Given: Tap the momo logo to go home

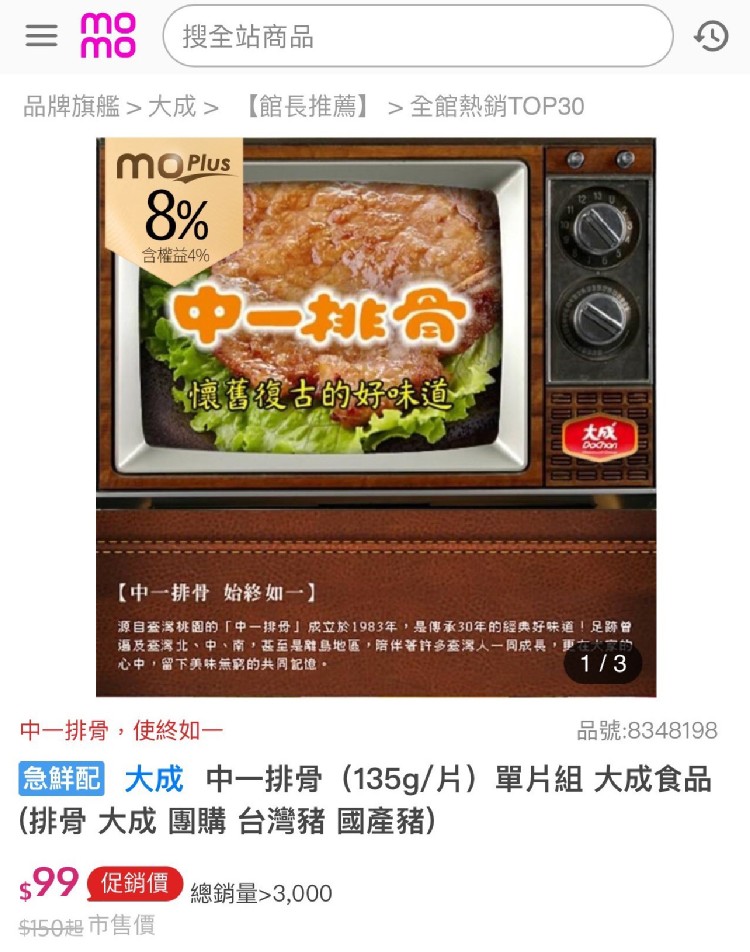Looking at the screenshot, I should (x=108, y=36).
